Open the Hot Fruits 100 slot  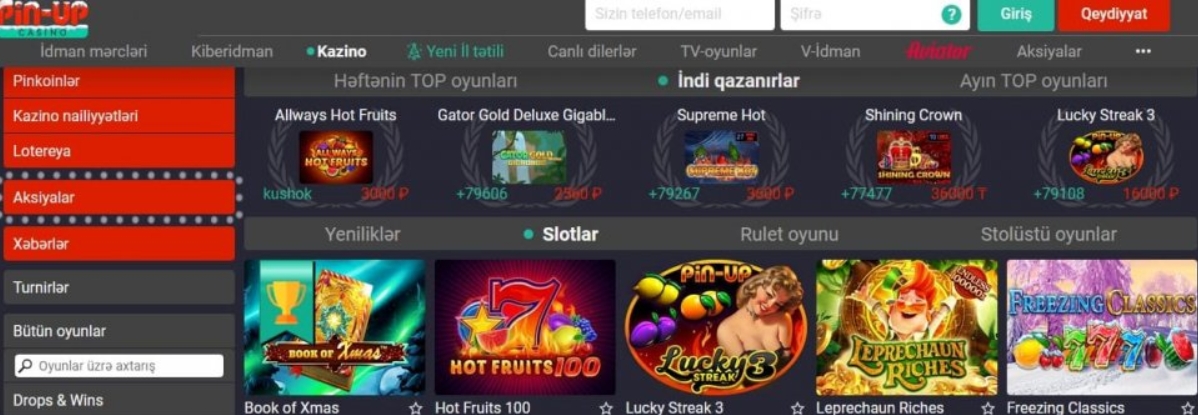tap(524, 327)
